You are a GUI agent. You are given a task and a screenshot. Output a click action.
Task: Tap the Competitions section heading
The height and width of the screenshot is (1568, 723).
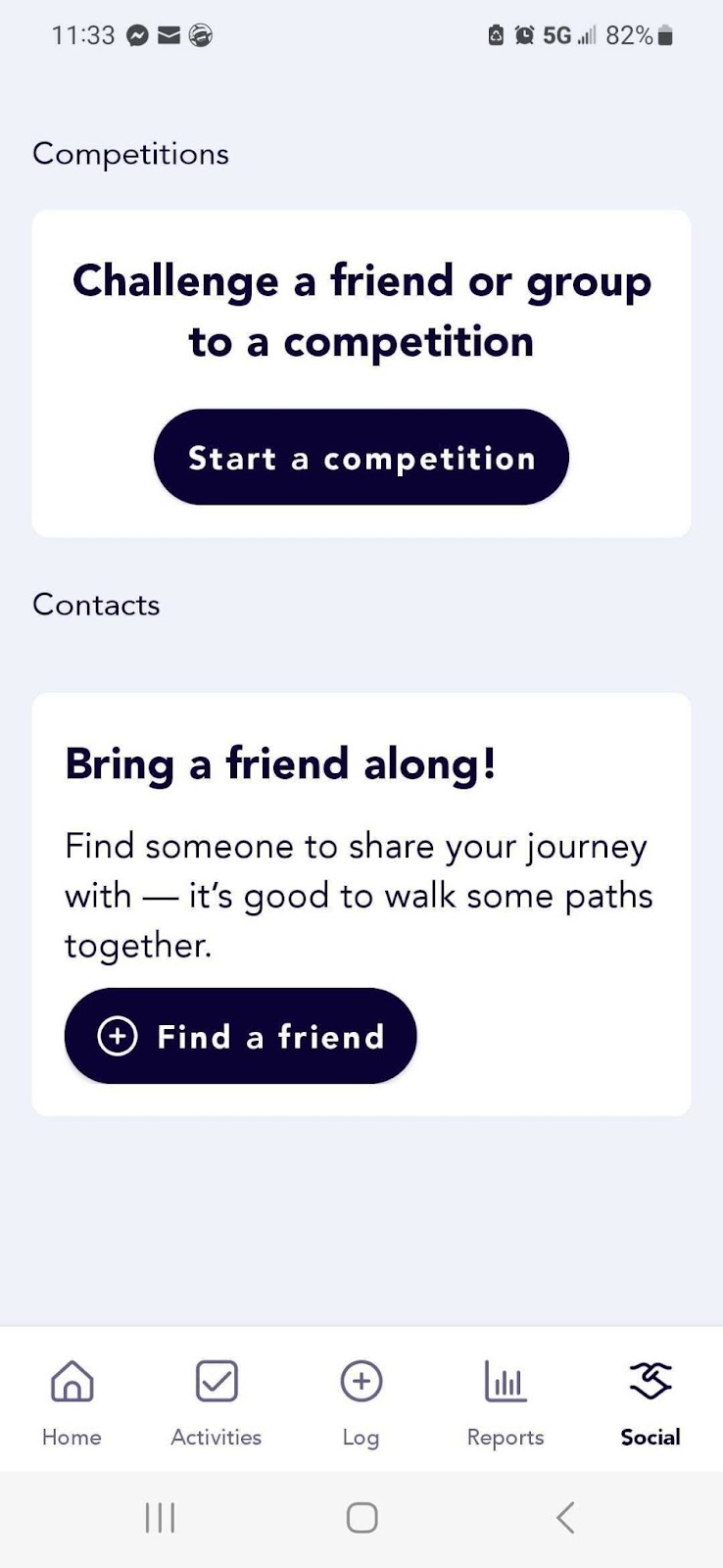130,154
